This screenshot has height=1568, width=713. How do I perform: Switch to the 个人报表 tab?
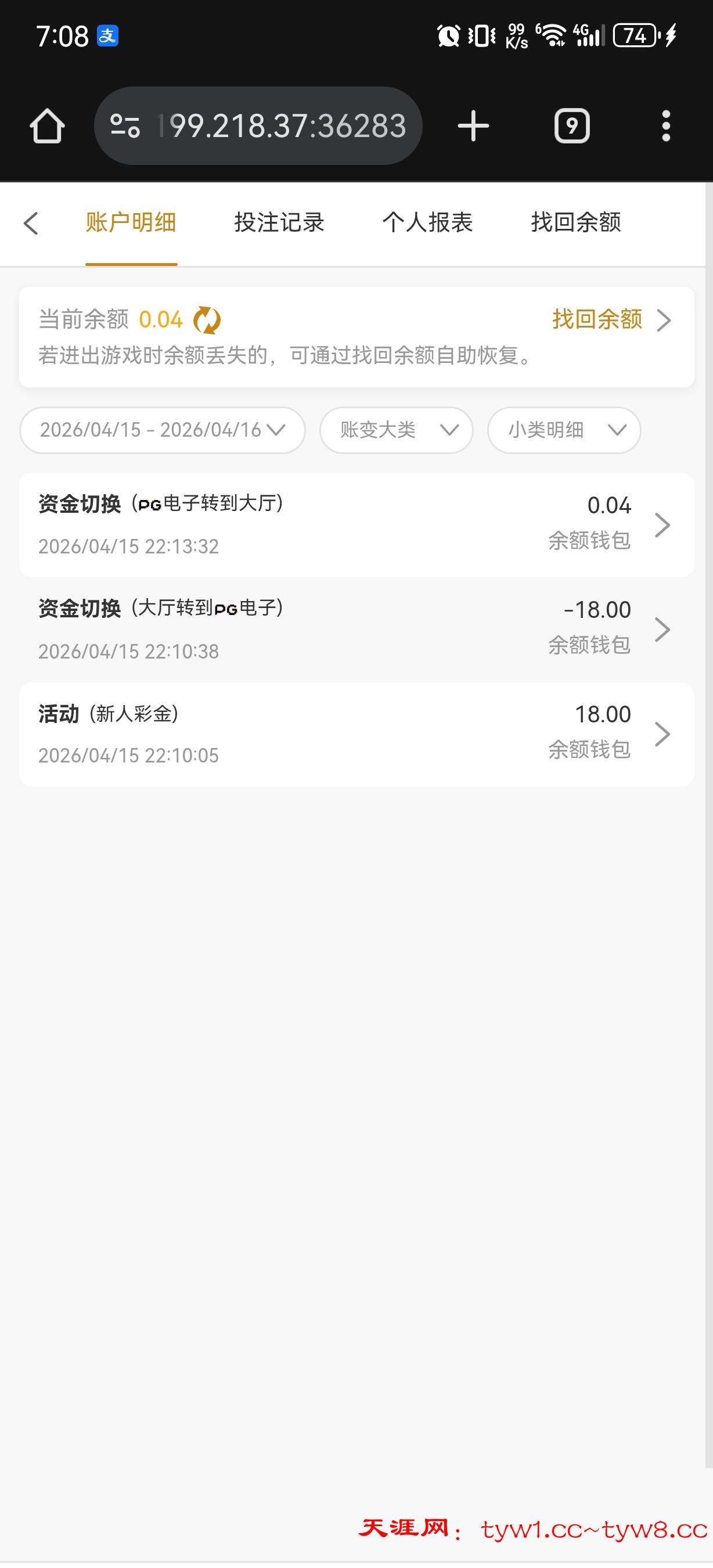427,223
